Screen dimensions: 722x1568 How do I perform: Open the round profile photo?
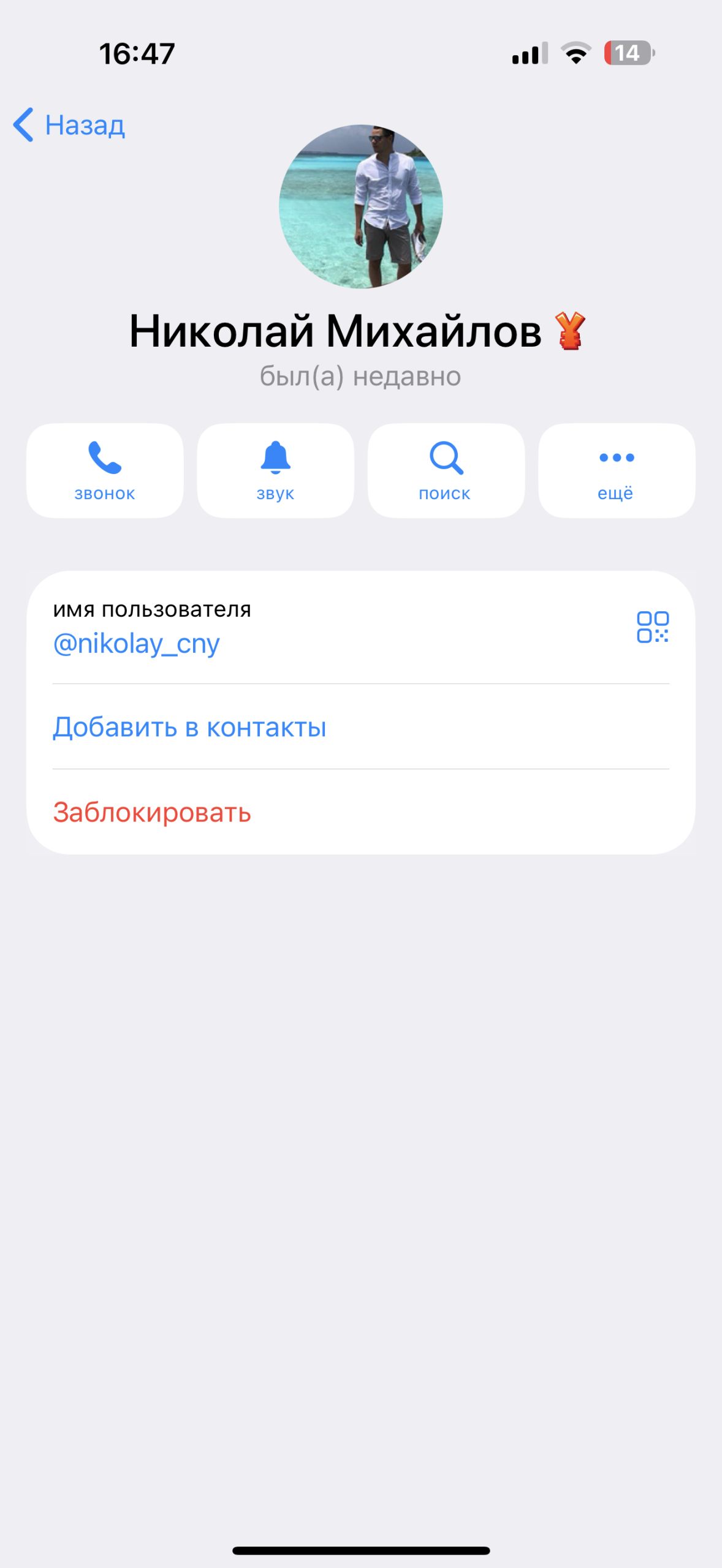pos(360,206)
